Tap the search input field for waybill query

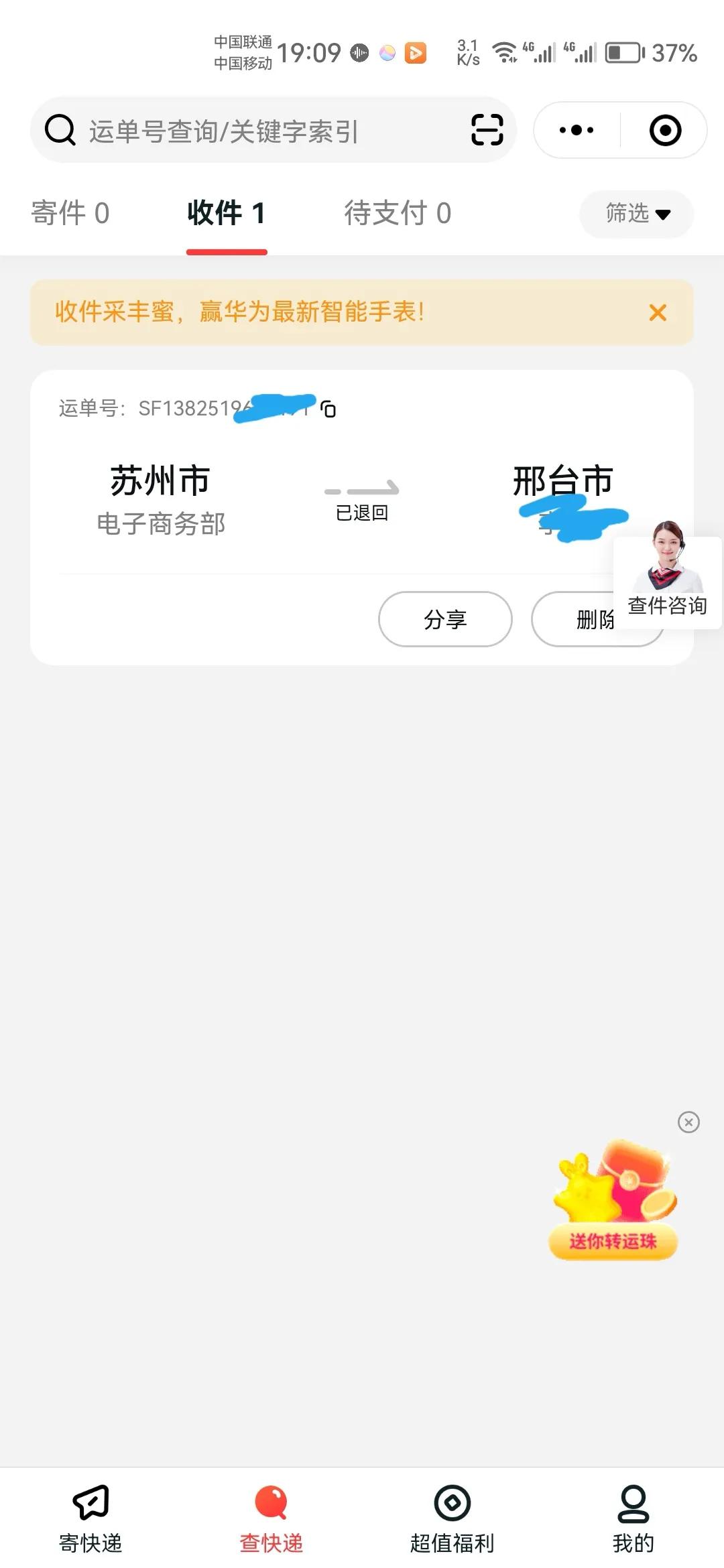235,129
